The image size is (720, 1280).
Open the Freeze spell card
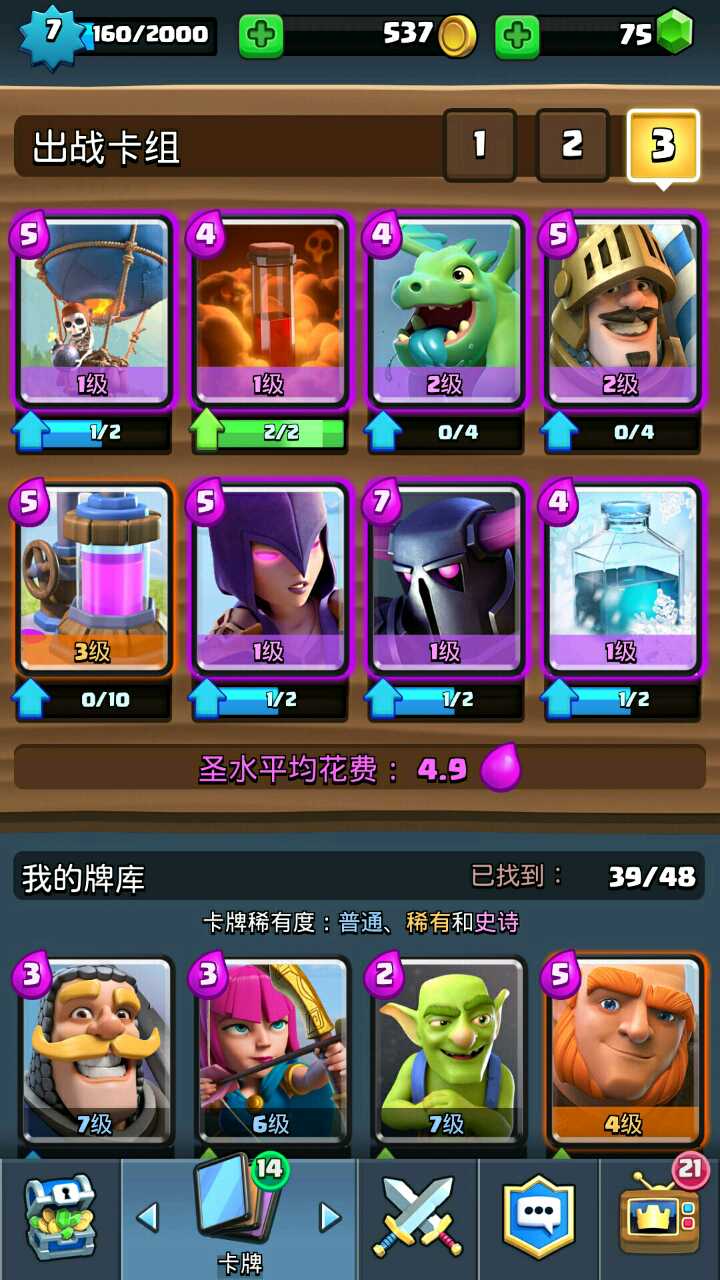coord(622,580)
